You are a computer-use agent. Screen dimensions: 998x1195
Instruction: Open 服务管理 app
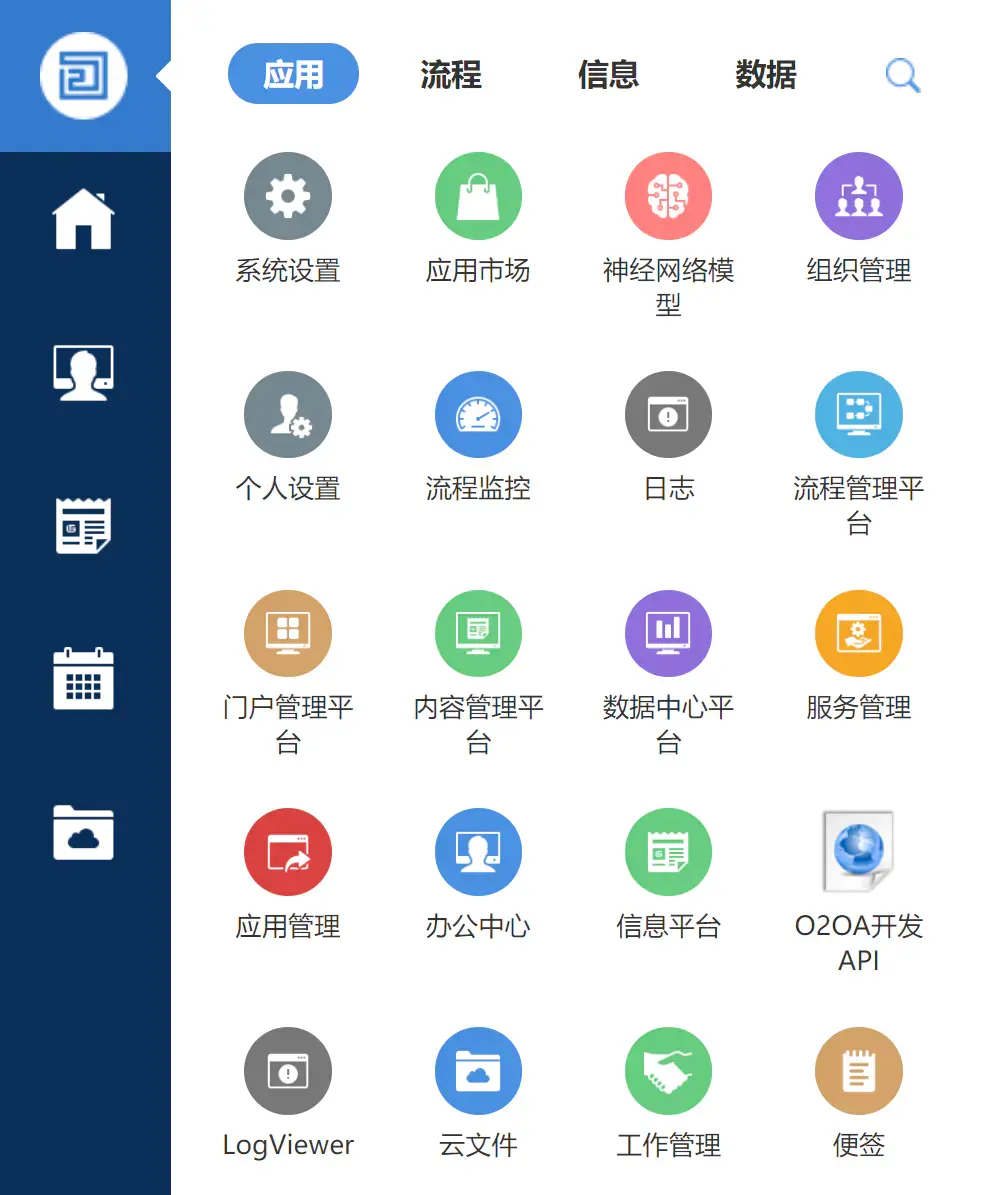click(x=858, y=633)
